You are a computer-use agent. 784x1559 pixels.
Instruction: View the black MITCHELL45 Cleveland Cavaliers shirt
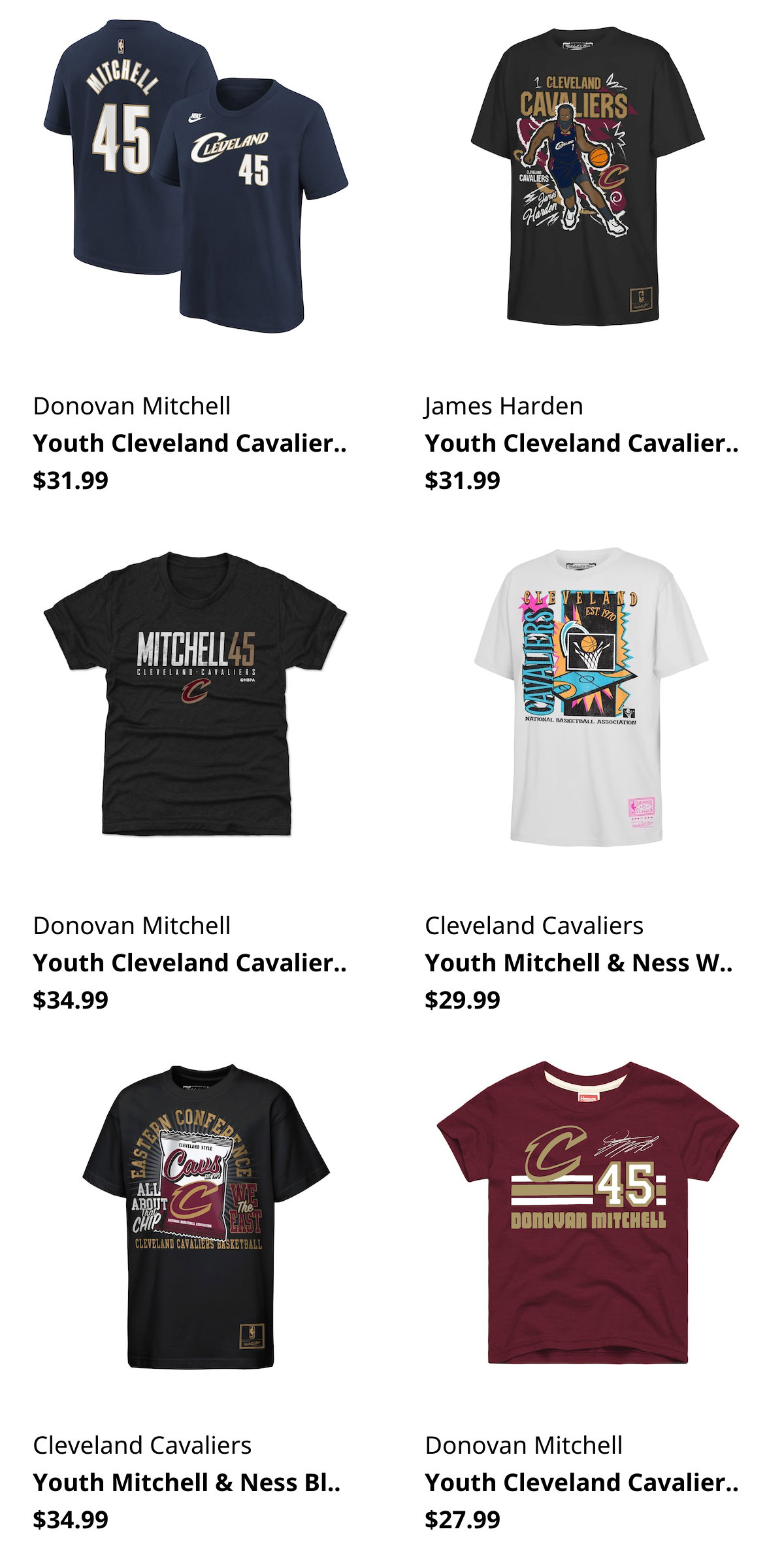[196, 694]
